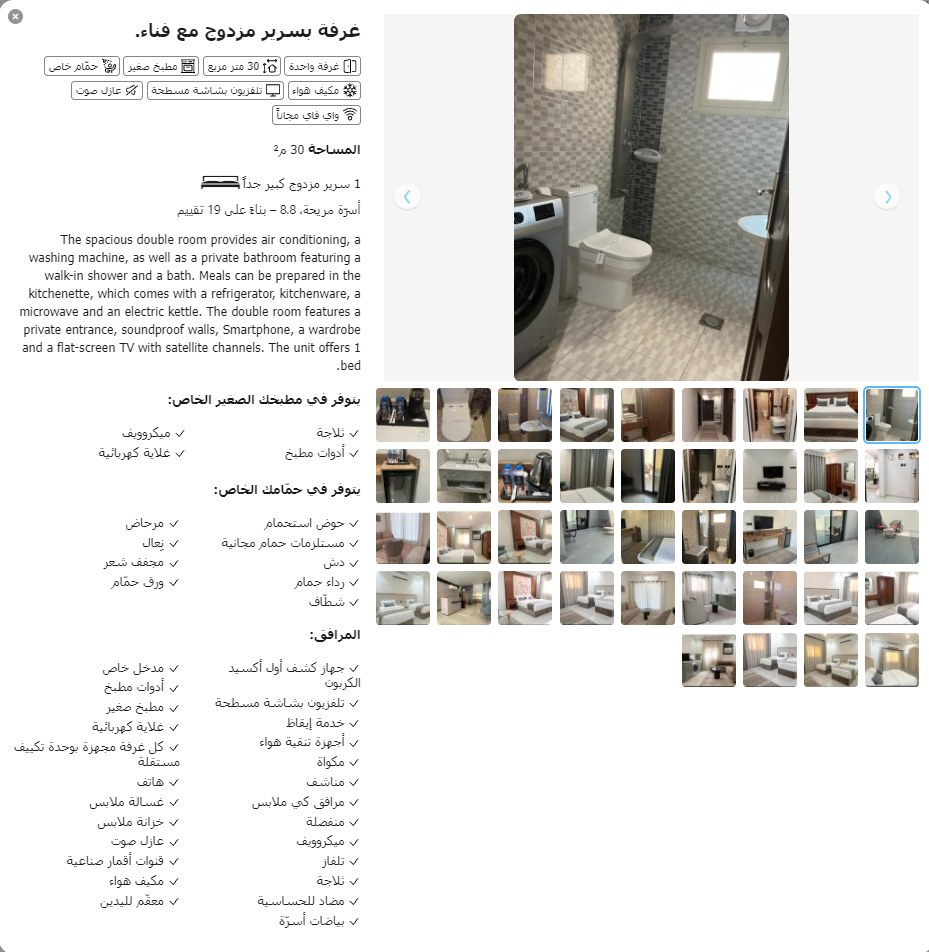Enlarge the main bathroom photo

[x=651, y=197]
